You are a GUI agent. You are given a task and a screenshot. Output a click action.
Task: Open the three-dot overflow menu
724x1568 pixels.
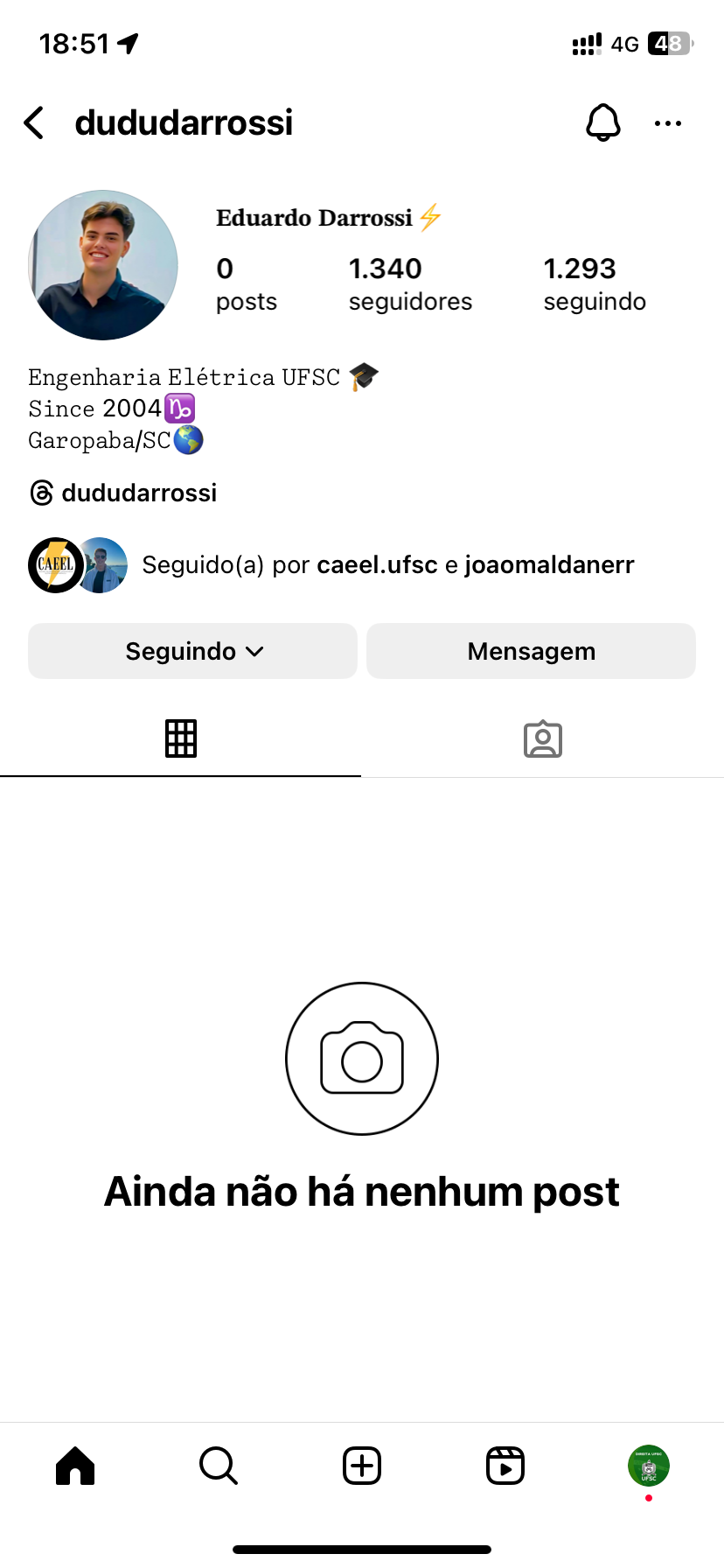[x=668, y=123]
